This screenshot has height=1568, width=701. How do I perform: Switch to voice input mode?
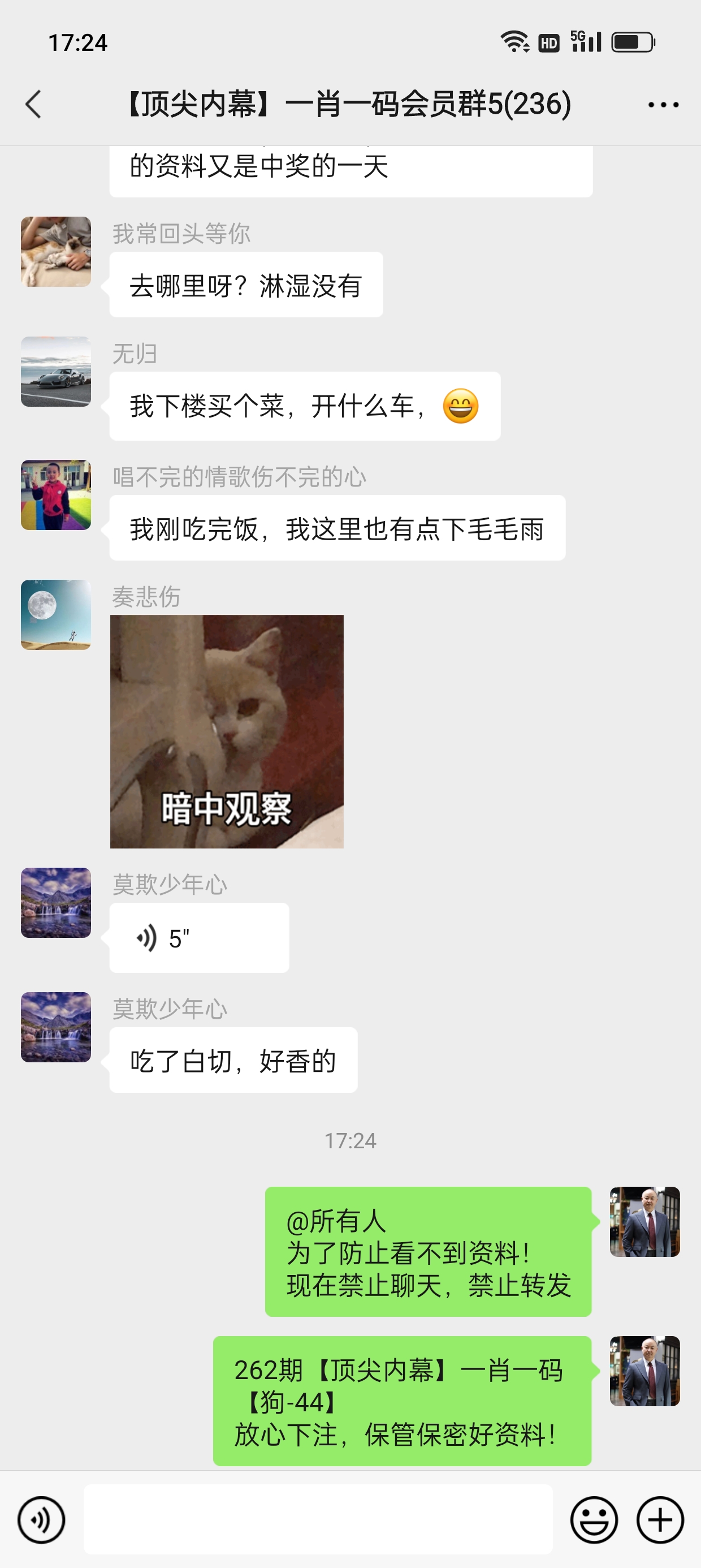point(41,1520)
